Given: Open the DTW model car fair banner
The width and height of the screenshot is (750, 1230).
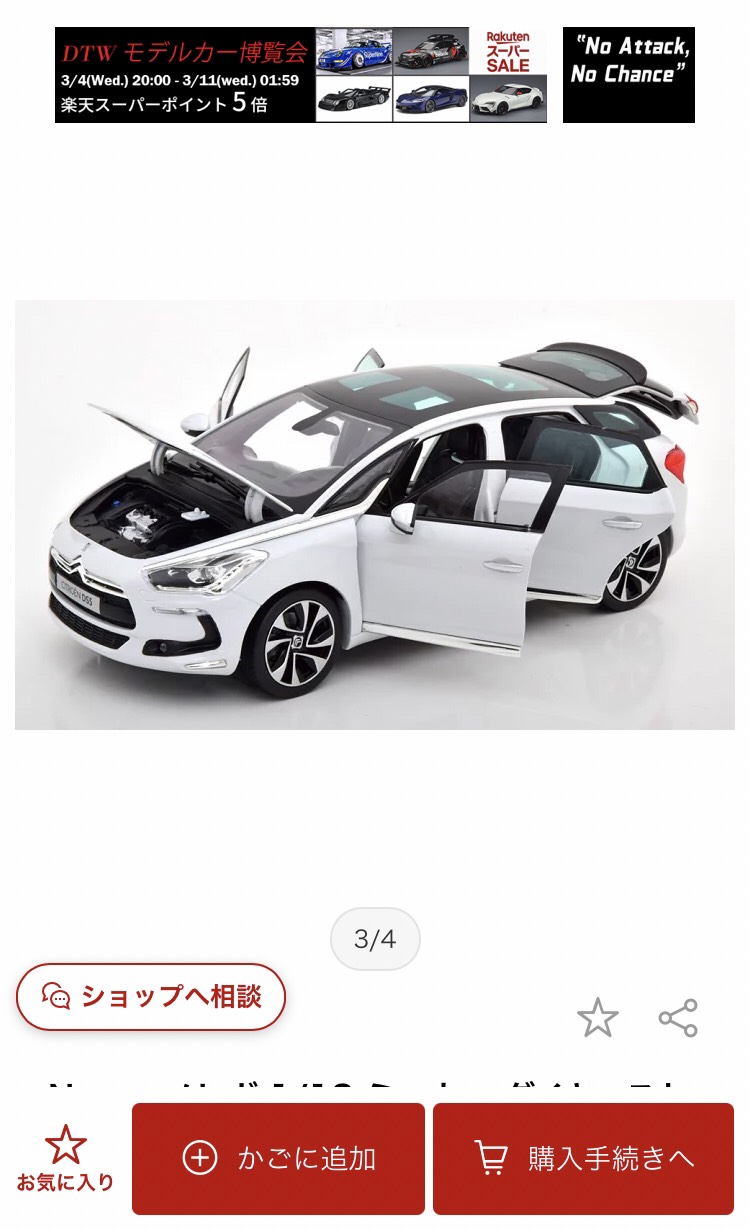Looking at the screenshot, I should tap(300, 75).
